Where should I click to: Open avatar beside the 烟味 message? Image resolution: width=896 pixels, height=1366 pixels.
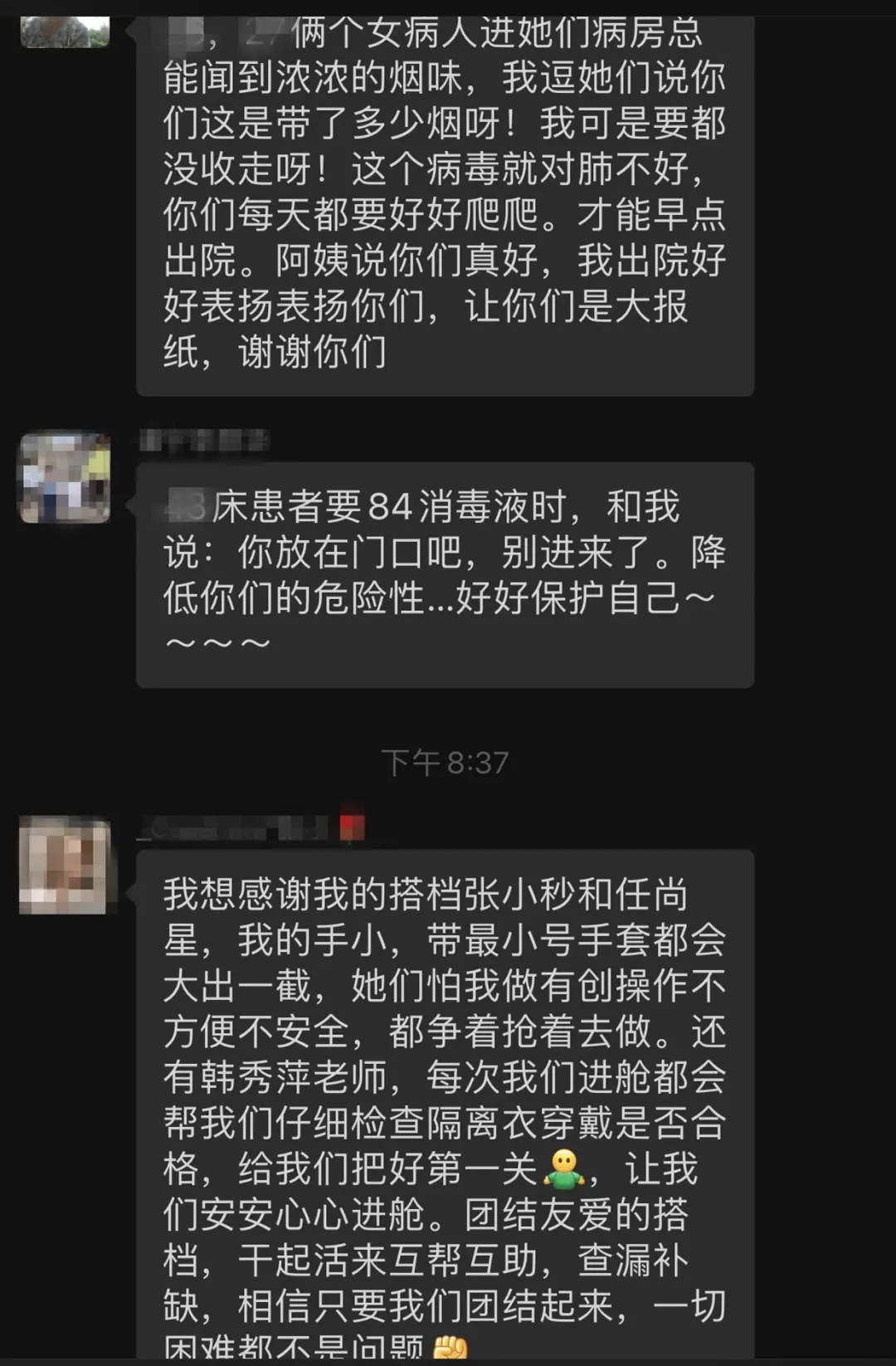click(65, 32)
